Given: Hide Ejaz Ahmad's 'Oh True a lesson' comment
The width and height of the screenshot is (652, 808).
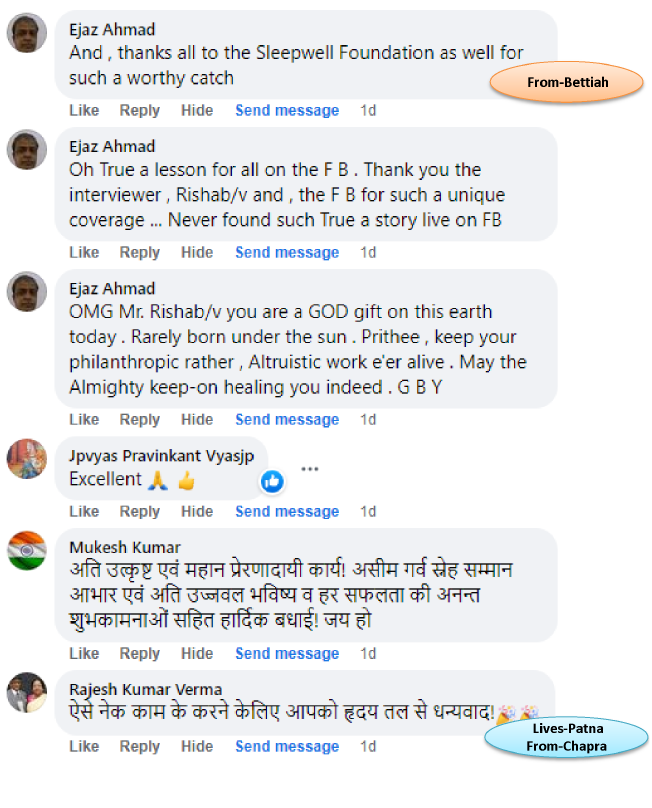Looking at the screenshot, I should coord(197,253).
